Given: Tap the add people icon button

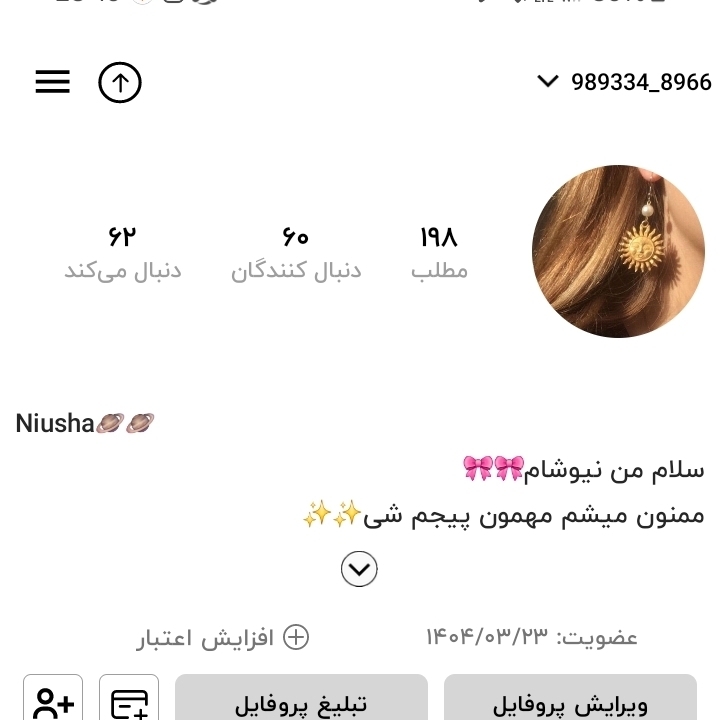Looking at the screenshot, I should tap(53, 702).
